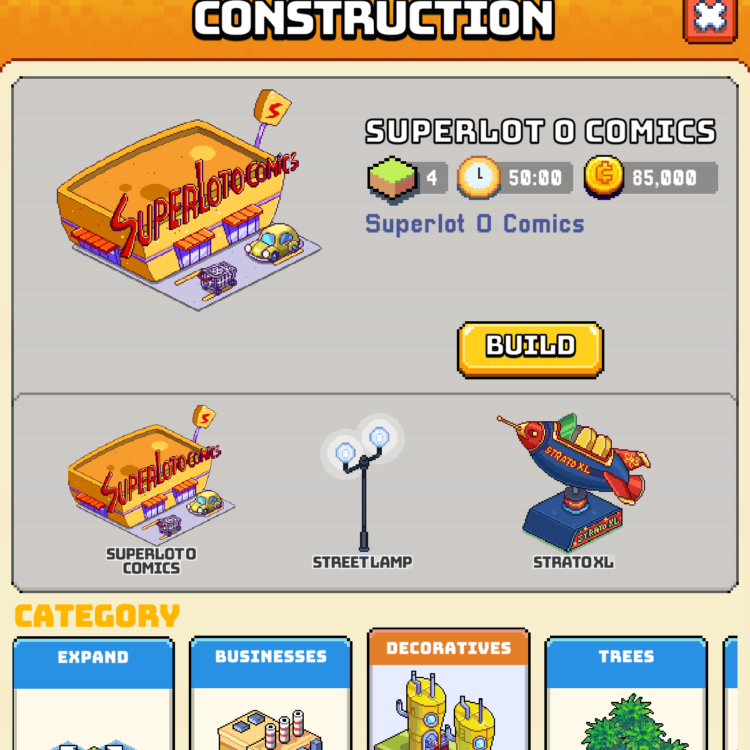The height and width of the screenshot is (750, 750).
Task: Open the Expand category
Action: (x=93, y=694)
